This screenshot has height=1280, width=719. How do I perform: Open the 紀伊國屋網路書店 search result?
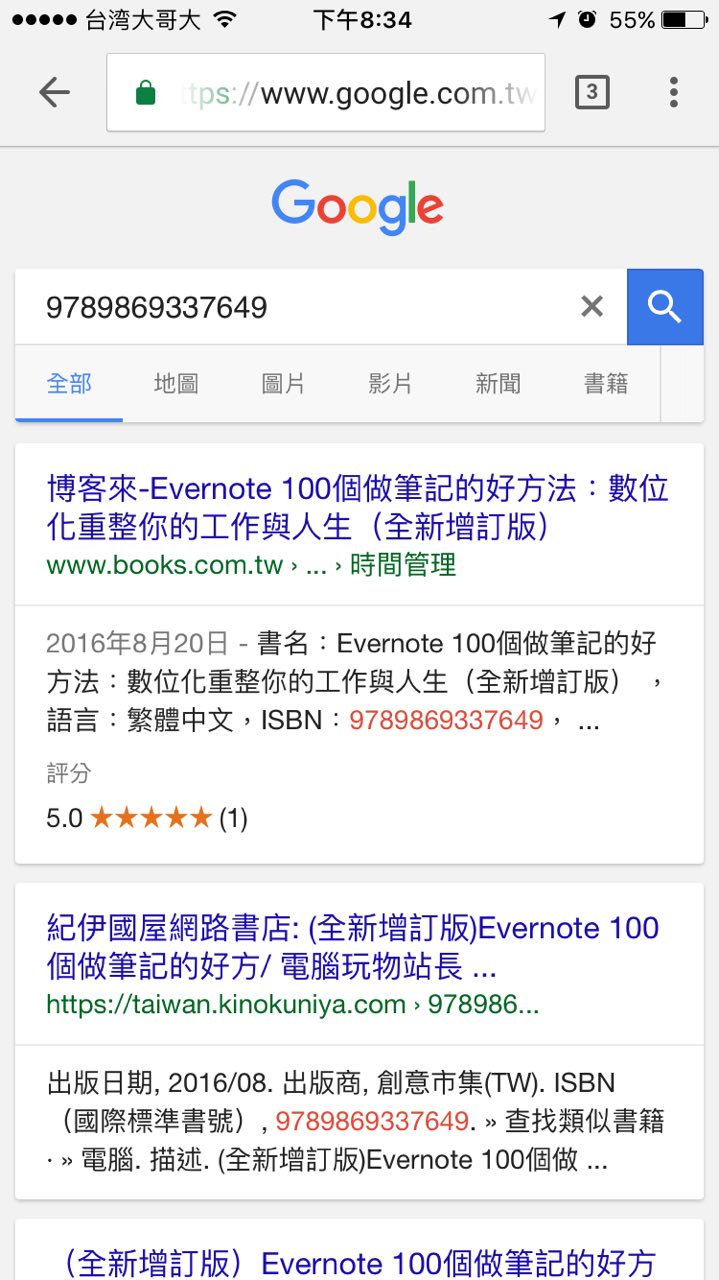coord(353,946)
